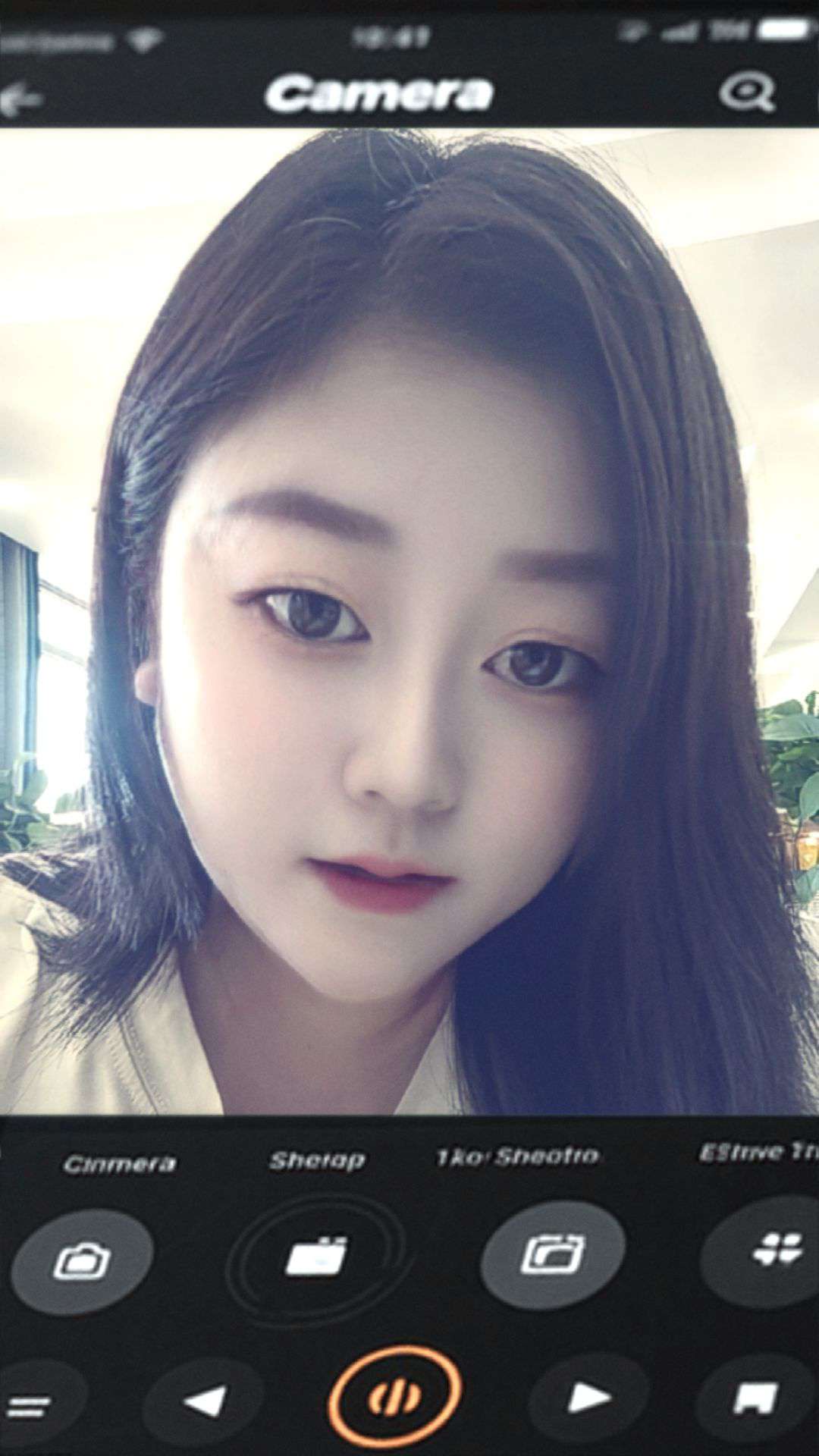Go back using the top-left arrow
The image size is (819, 1456).
coord(21,99)
